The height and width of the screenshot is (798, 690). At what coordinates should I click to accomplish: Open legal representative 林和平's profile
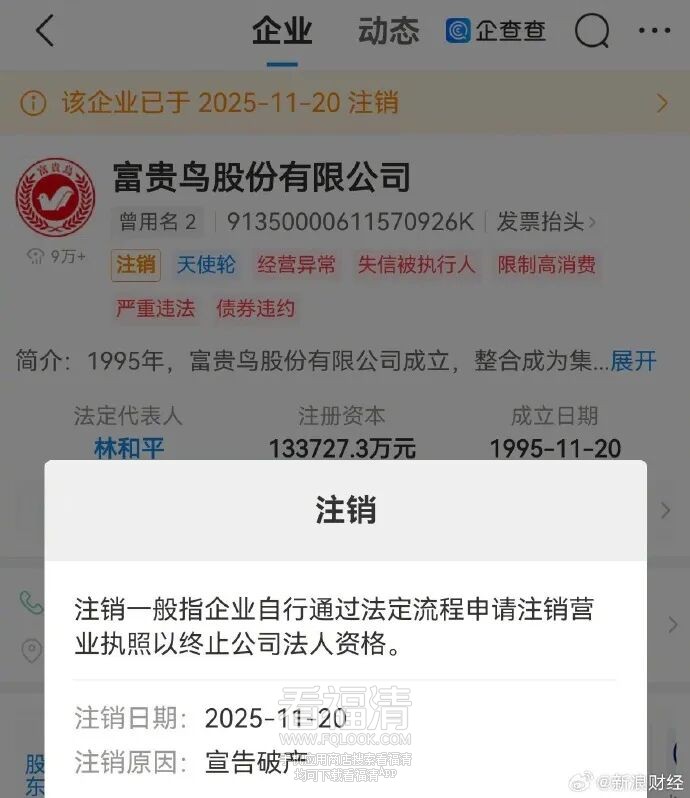[x=129, y=447]
